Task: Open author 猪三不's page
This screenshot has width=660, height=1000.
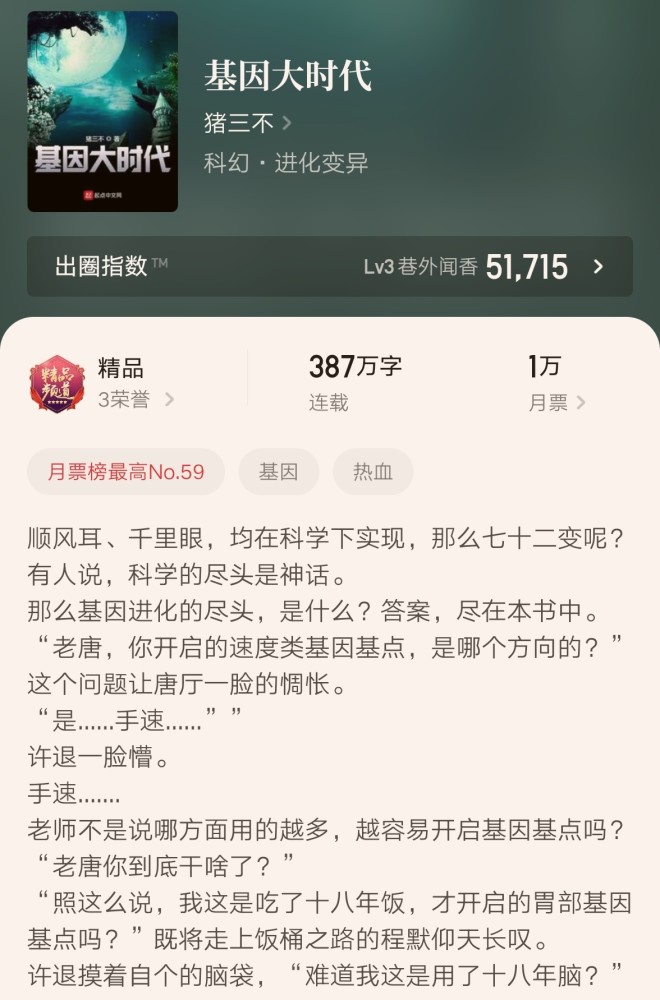Action: 246,123
